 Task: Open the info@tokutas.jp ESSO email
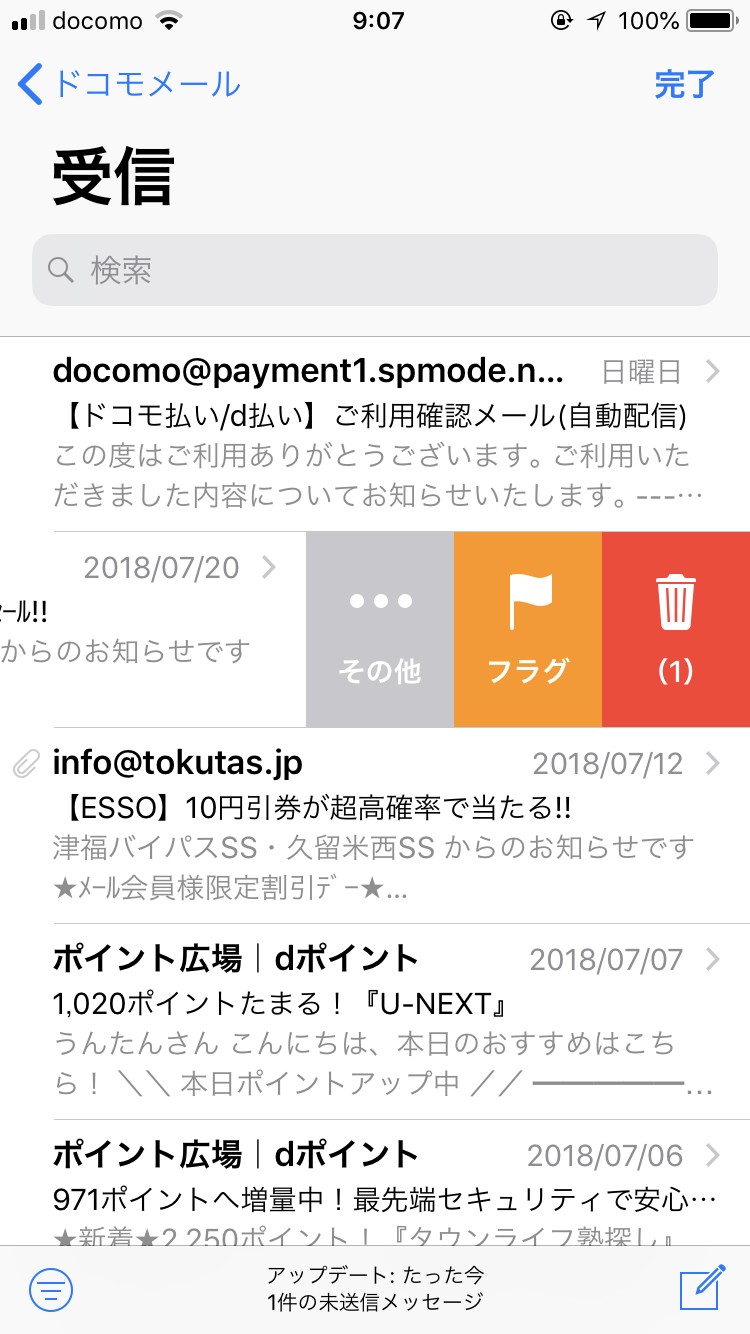pyautogui.click(x=375, y=825)
